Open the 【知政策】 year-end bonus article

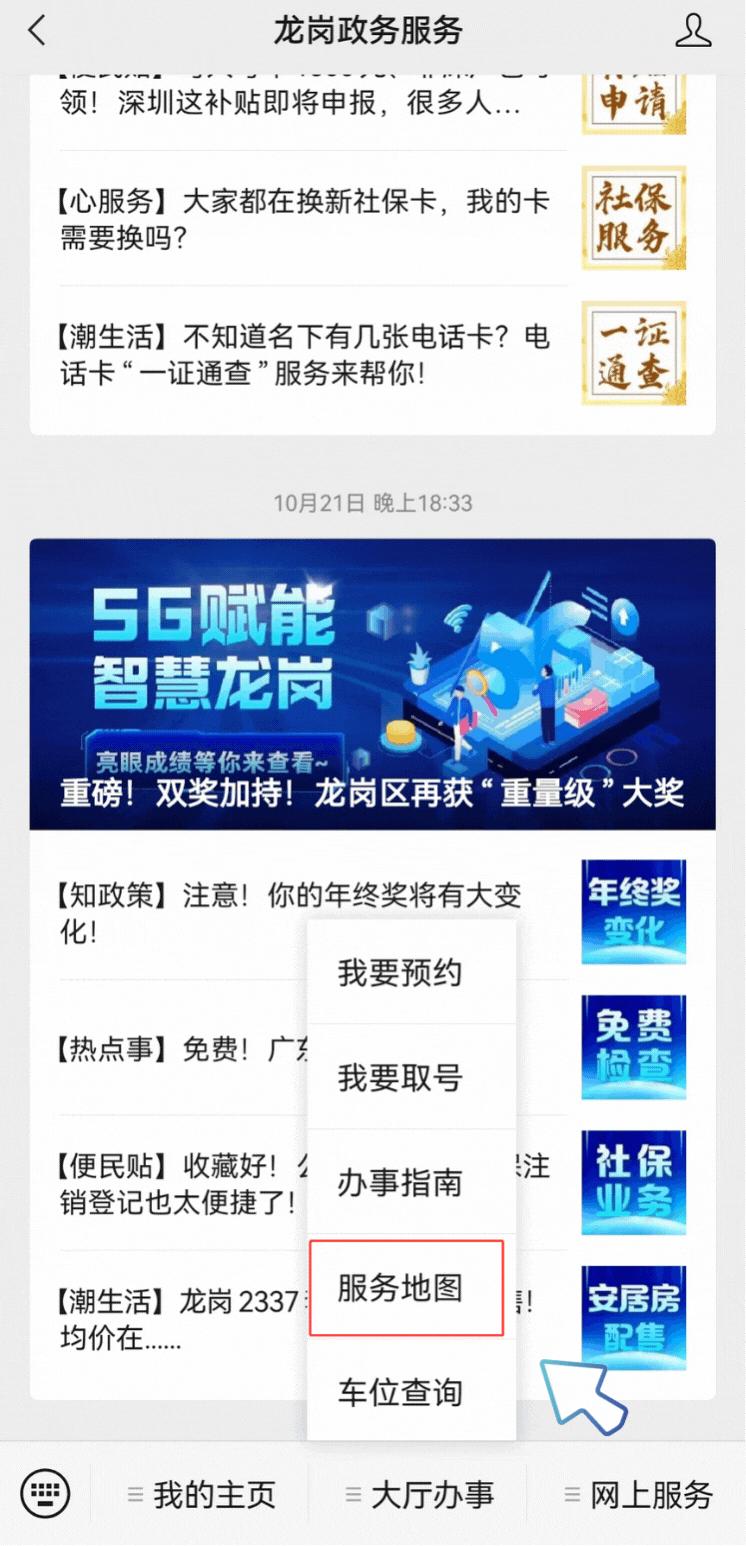180,913
